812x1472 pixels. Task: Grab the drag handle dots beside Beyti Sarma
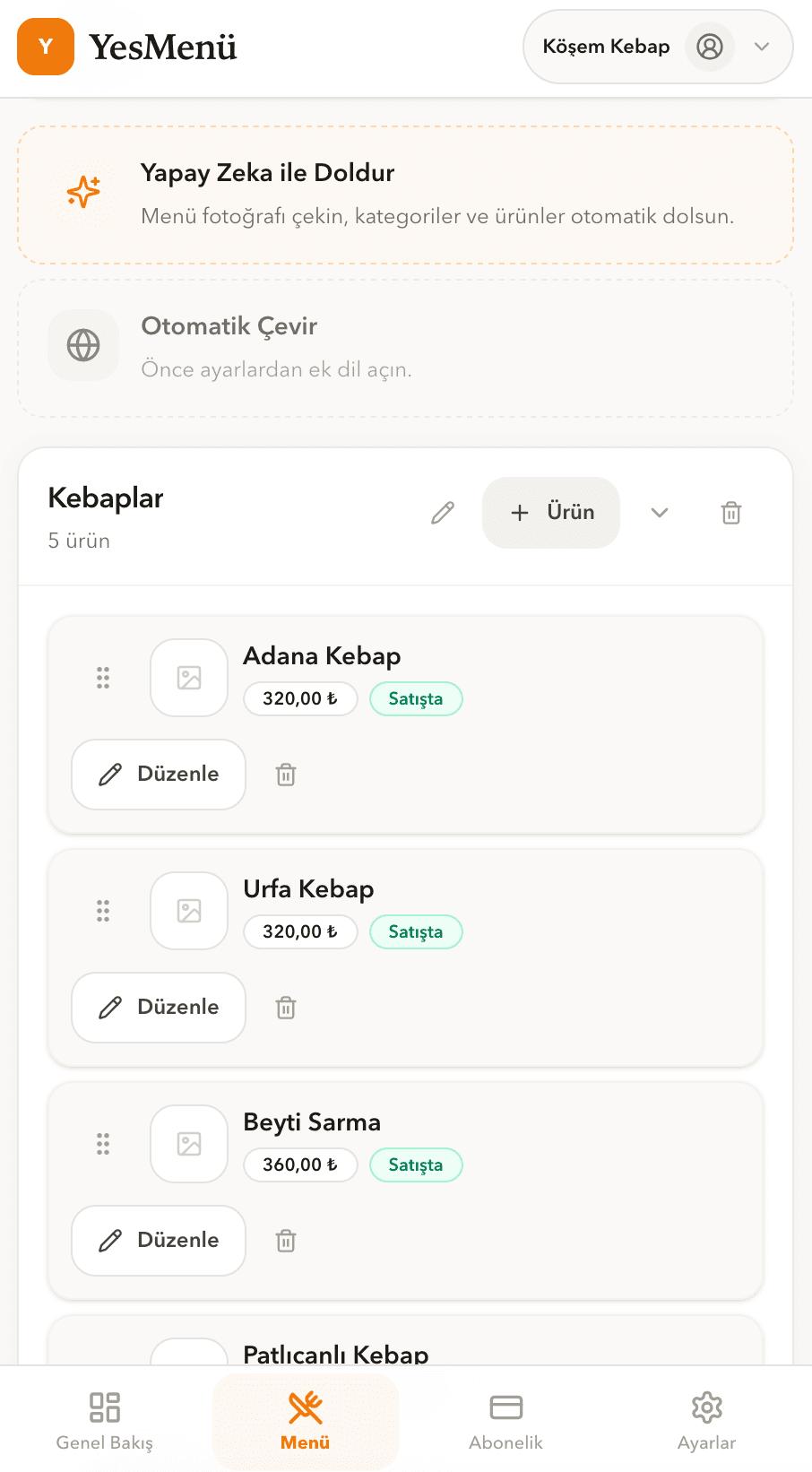[102, 1144]
